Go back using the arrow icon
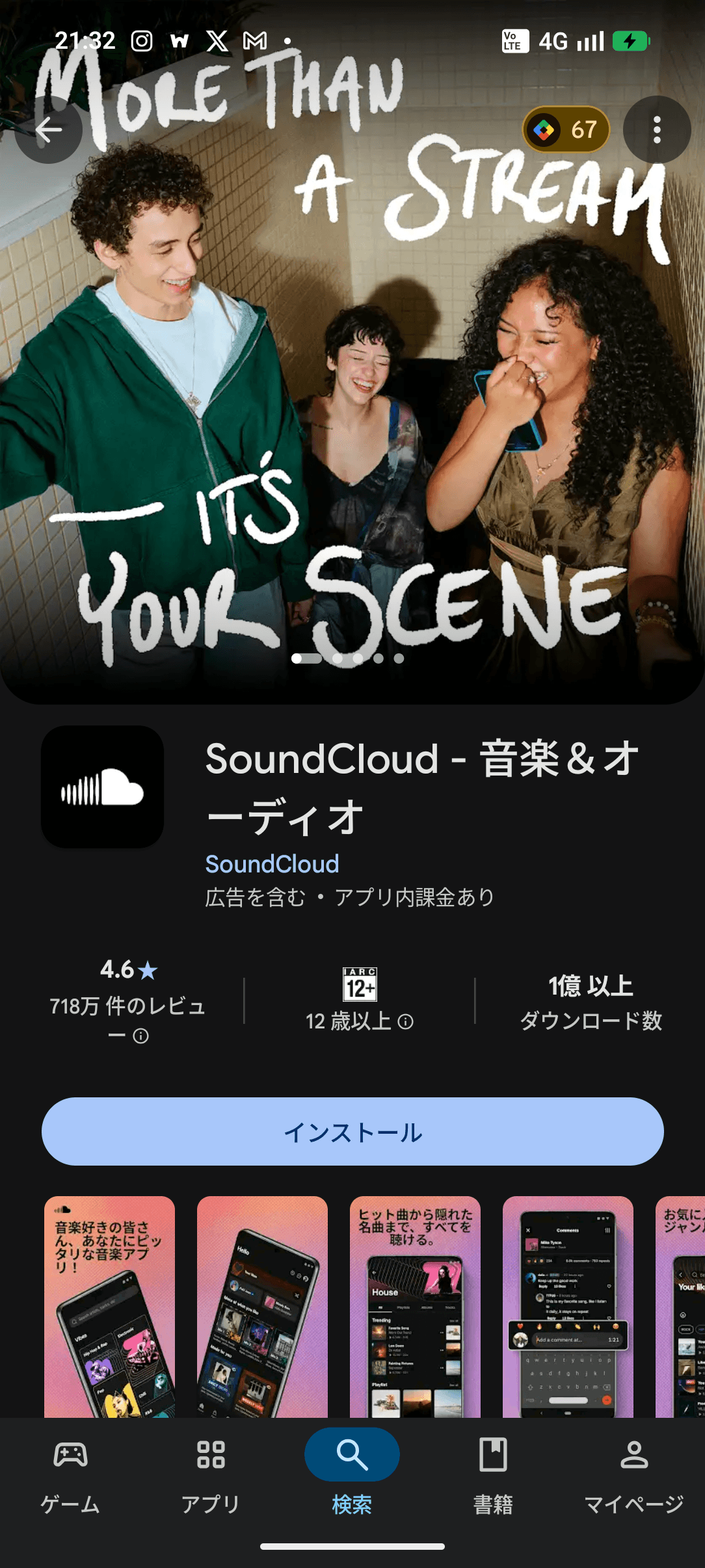Viewport: 705px width, 1568px height. tap(49, 130)
